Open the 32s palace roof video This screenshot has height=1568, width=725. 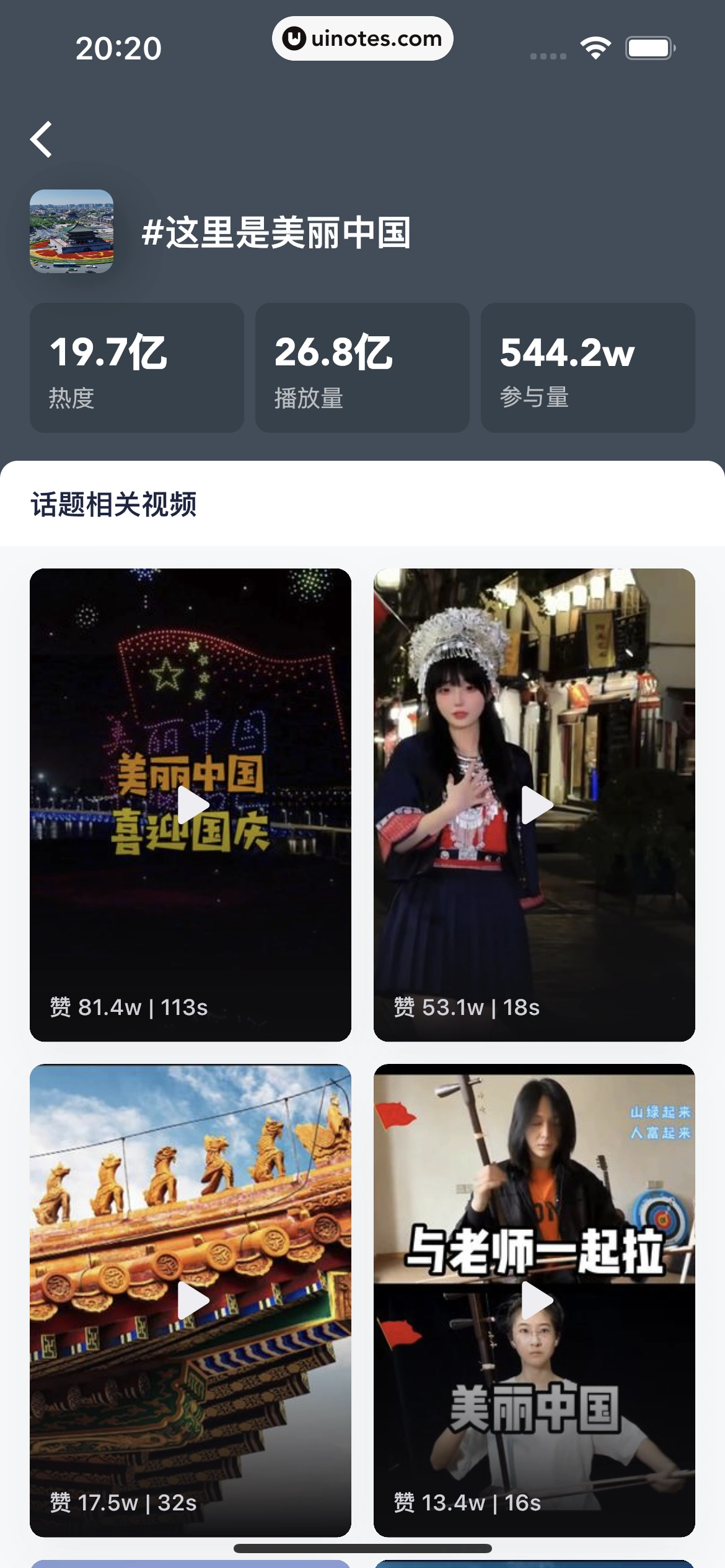[x=191, y=1300]
